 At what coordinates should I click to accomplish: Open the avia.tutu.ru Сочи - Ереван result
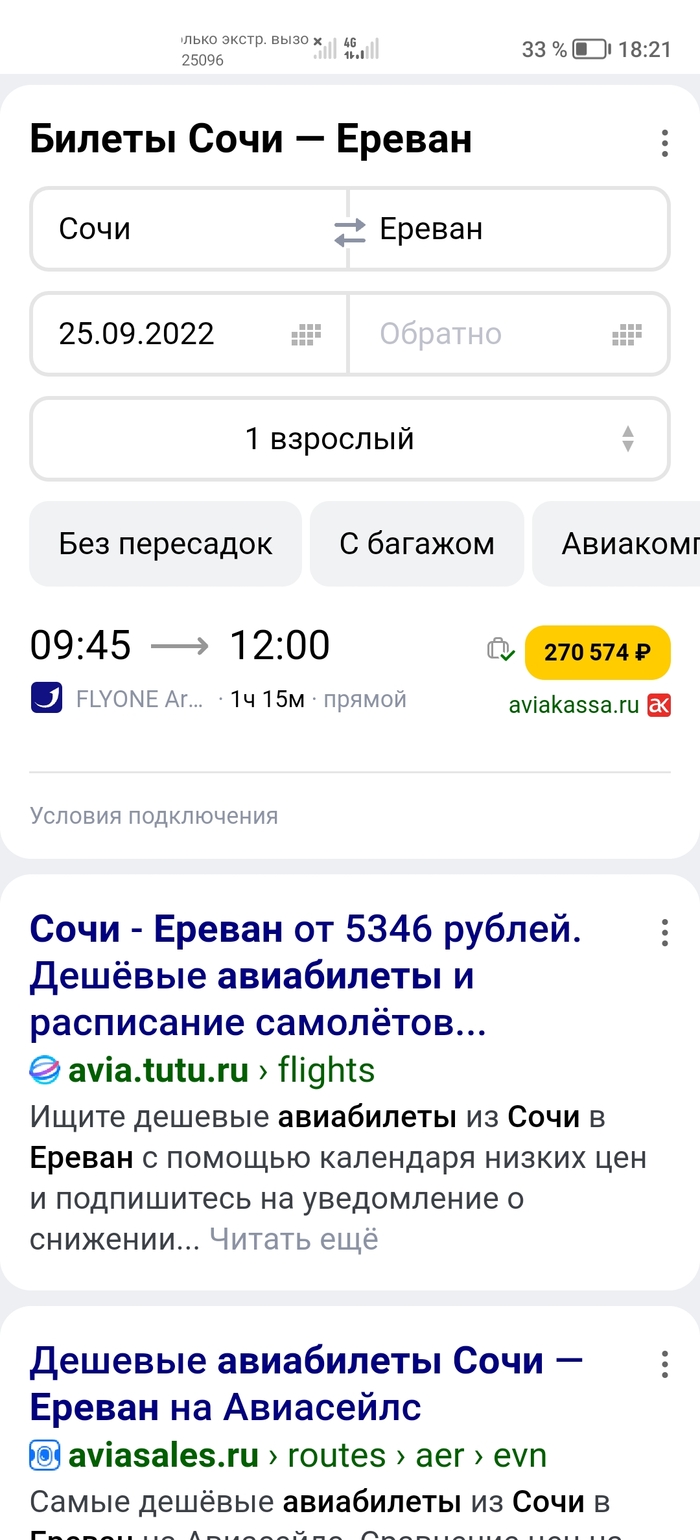[305, 976]
